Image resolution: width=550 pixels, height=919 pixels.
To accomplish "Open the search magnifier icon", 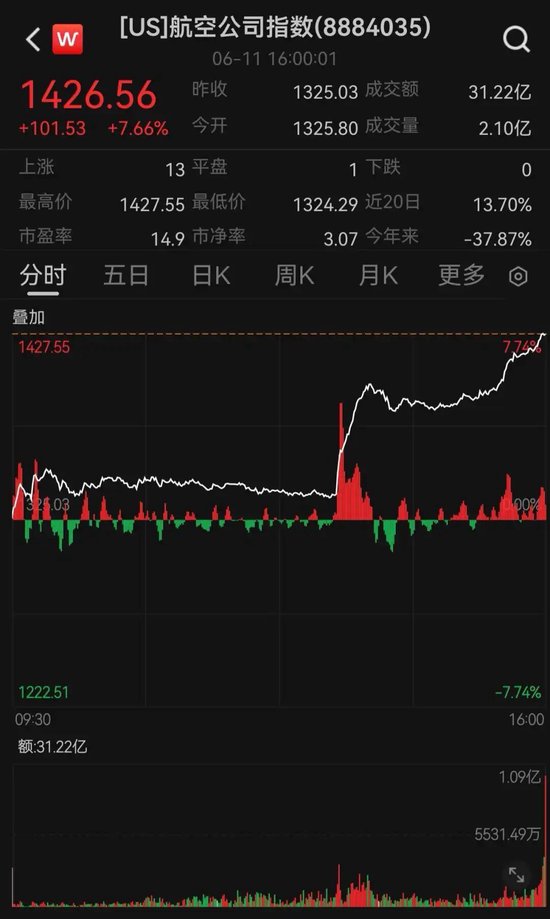I will point(517,40).
